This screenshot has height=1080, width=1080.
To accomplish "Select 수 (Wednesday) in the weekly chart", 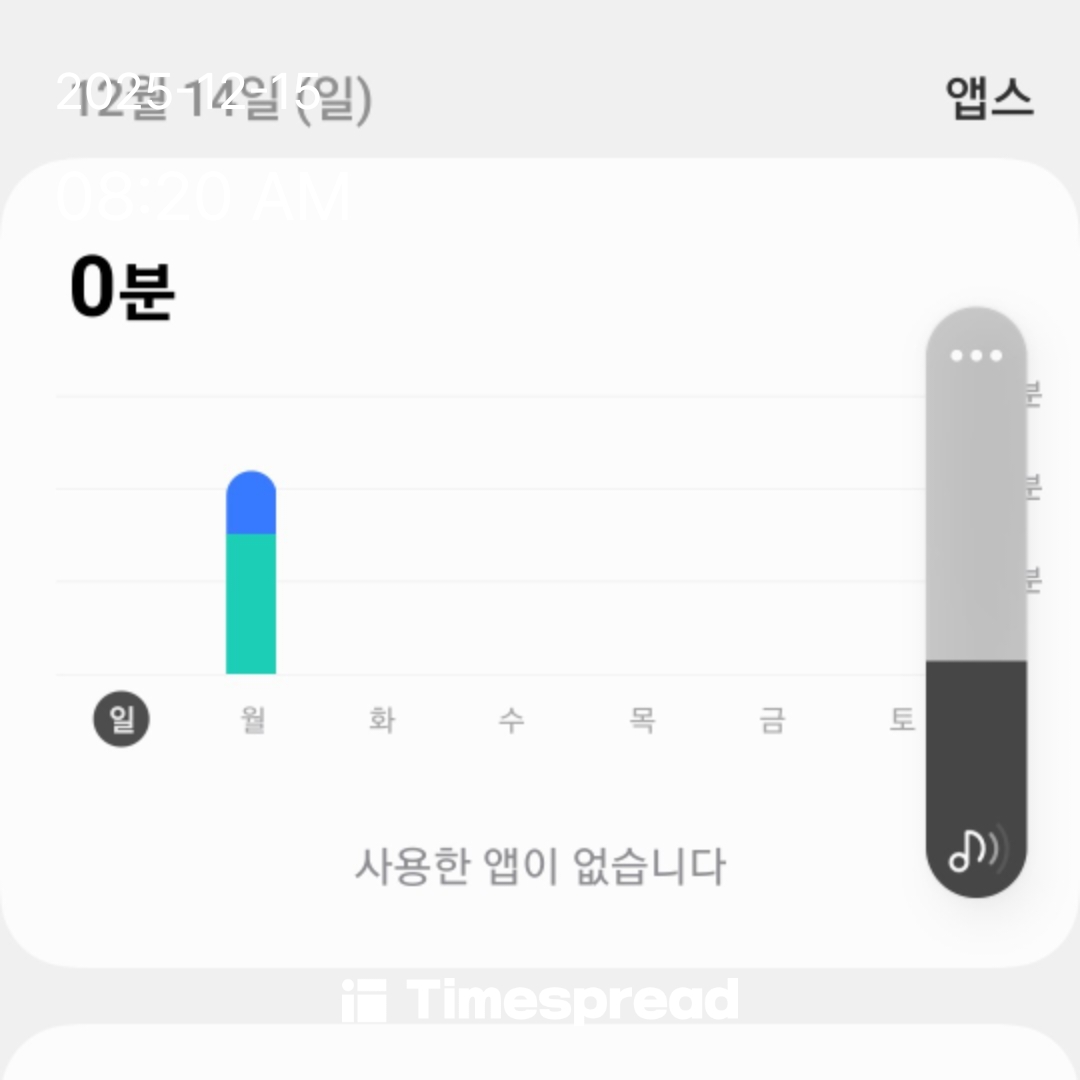I will click(511, 720).
